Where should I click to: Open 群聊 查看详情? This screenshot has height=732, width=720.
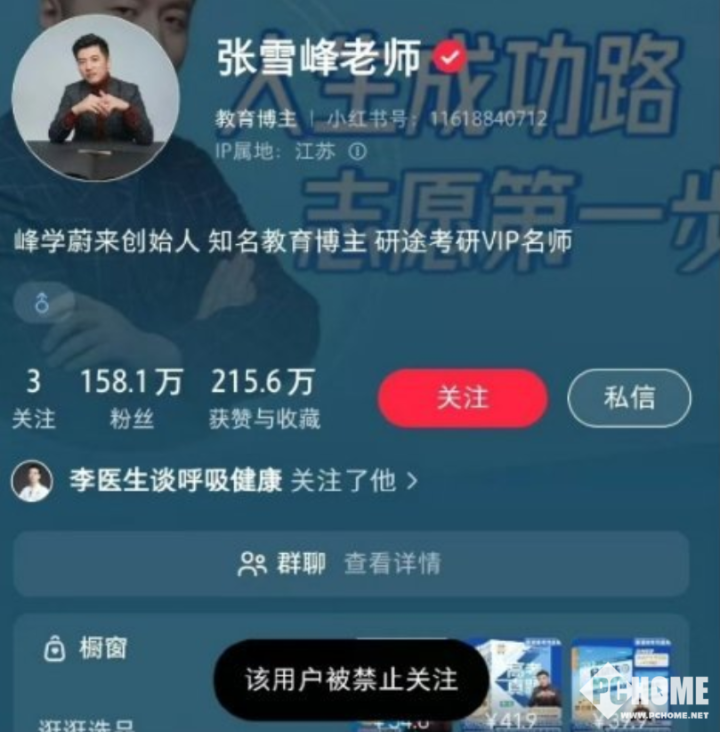tap(351, 563)
